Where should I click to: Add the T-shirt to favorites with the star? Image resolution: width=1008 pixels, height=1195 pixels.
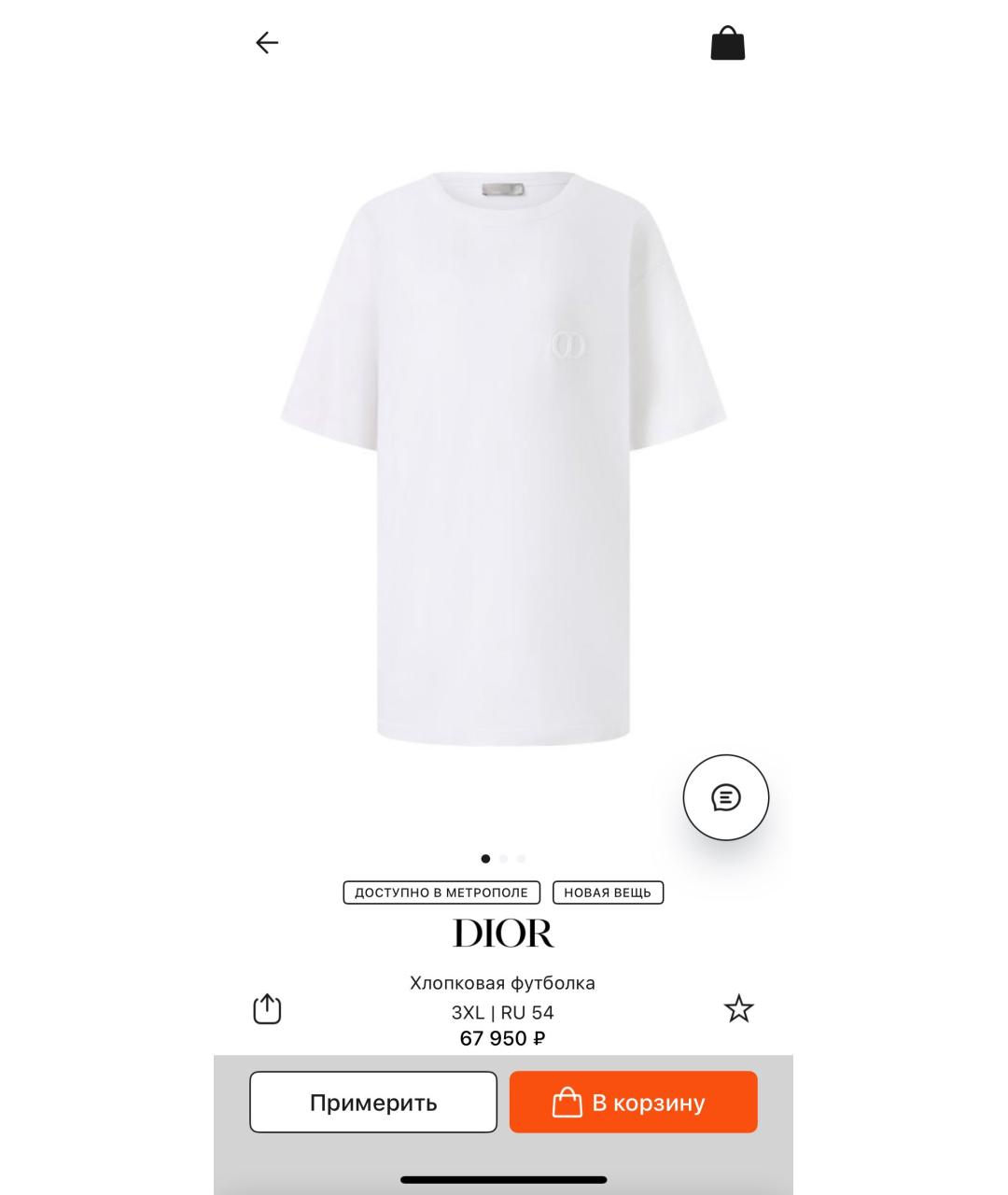[738, 1009]
